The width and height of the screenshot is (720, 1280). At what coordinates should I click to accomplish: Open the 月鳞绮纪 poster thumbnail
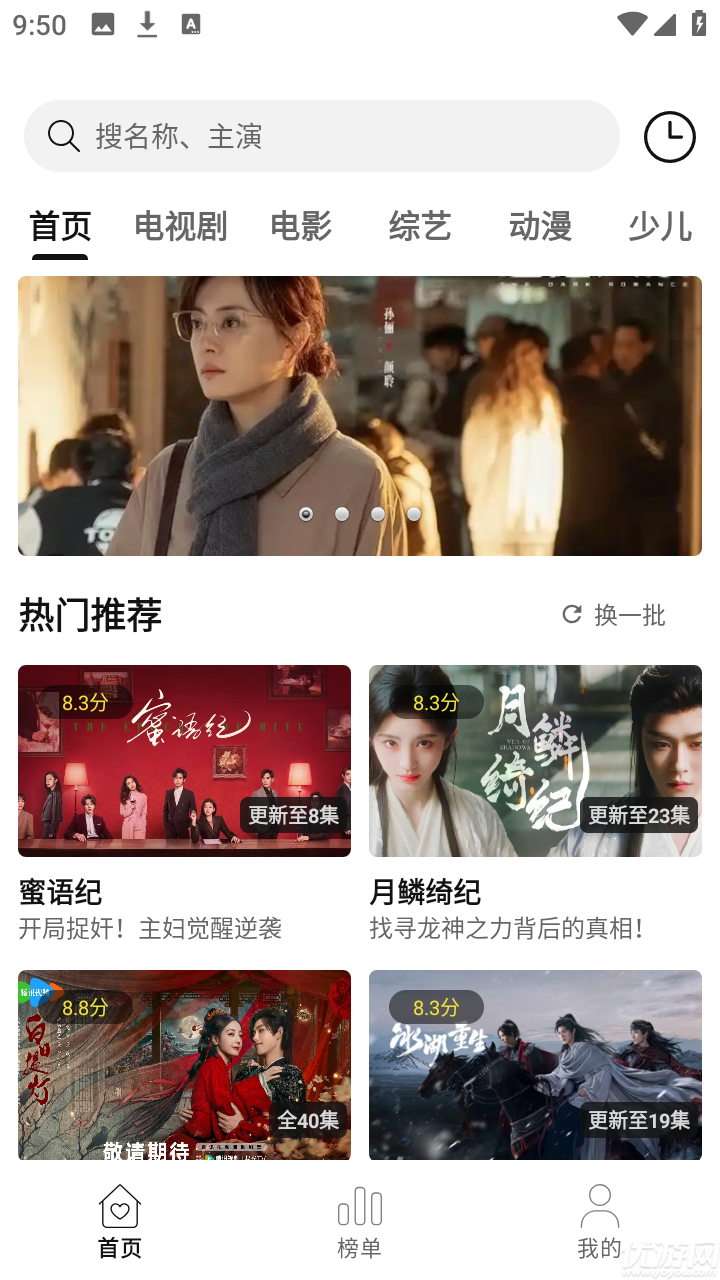(535, 760)
